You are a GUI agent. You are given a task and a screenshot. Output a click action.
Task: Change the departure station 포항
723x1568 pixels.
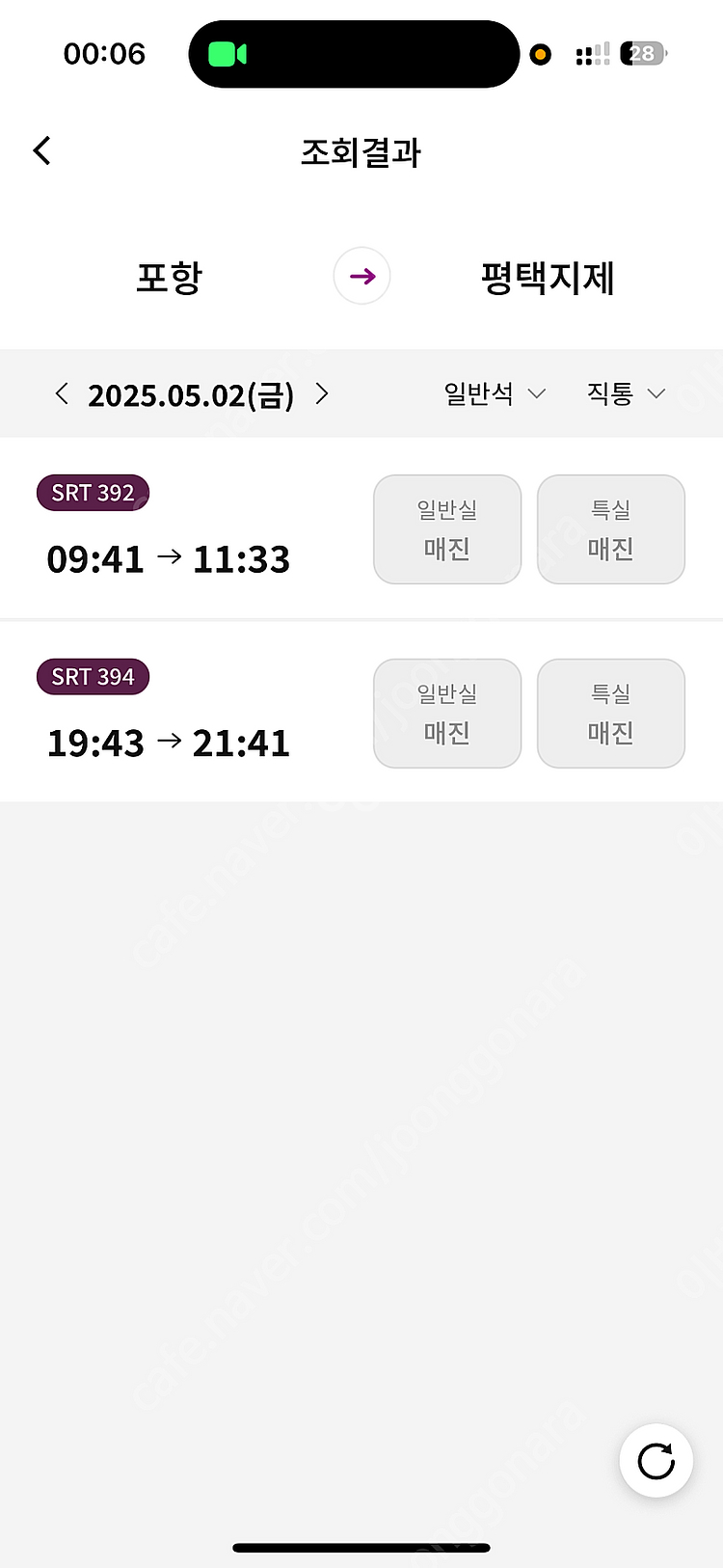[170, 278]
